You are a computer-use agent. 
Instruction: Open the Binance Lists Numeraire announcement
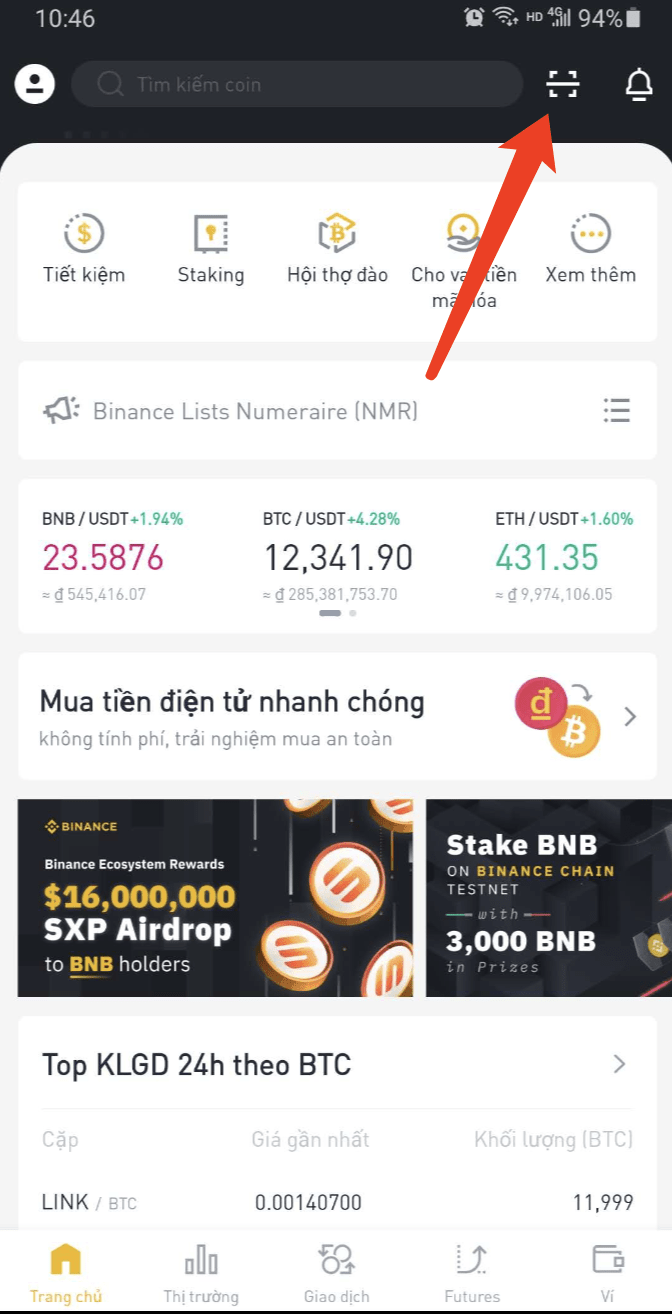click(x=256, y=411)
